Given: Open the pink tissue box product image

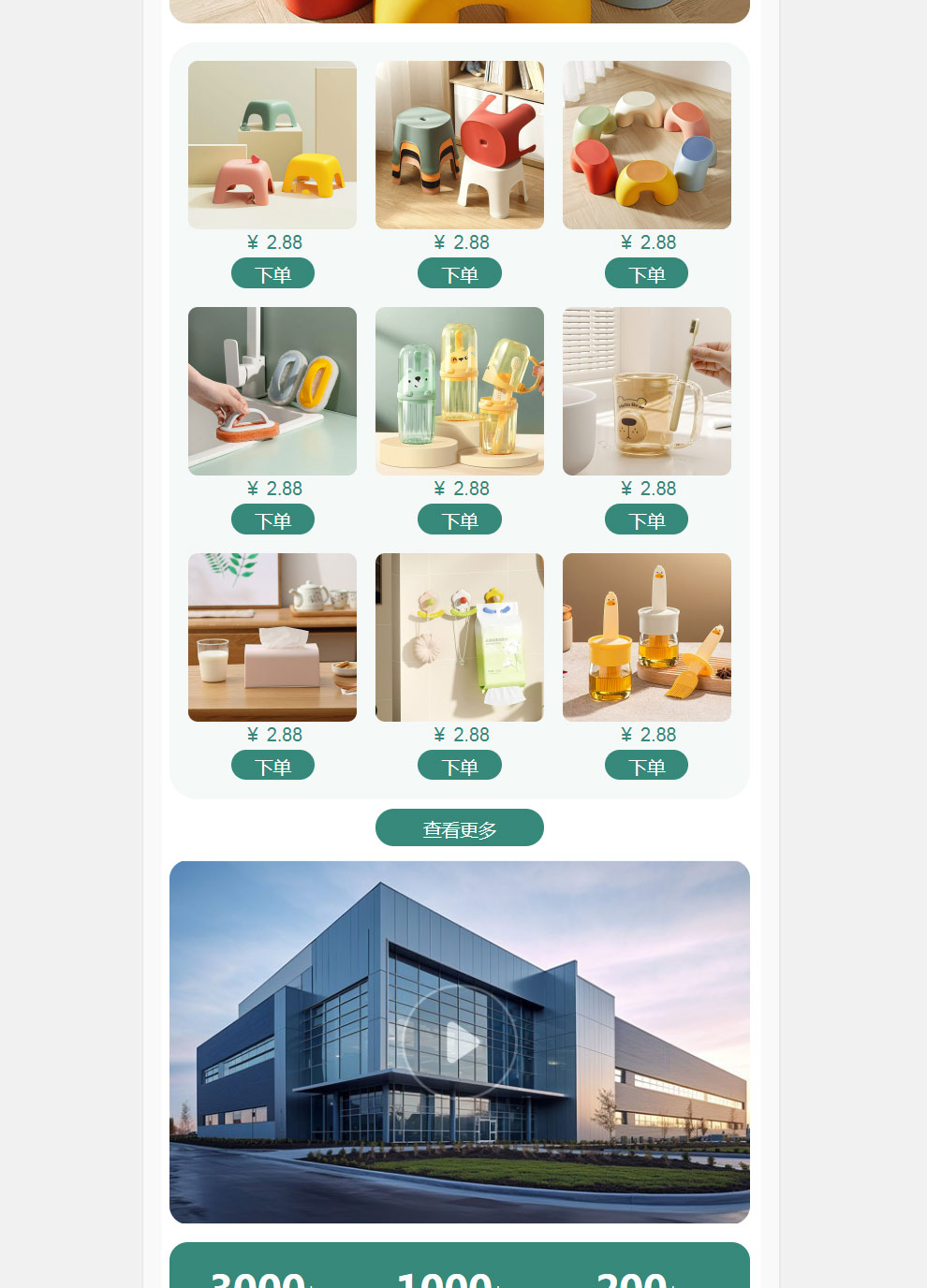Looking at the screenshot, I should (272, 637).
